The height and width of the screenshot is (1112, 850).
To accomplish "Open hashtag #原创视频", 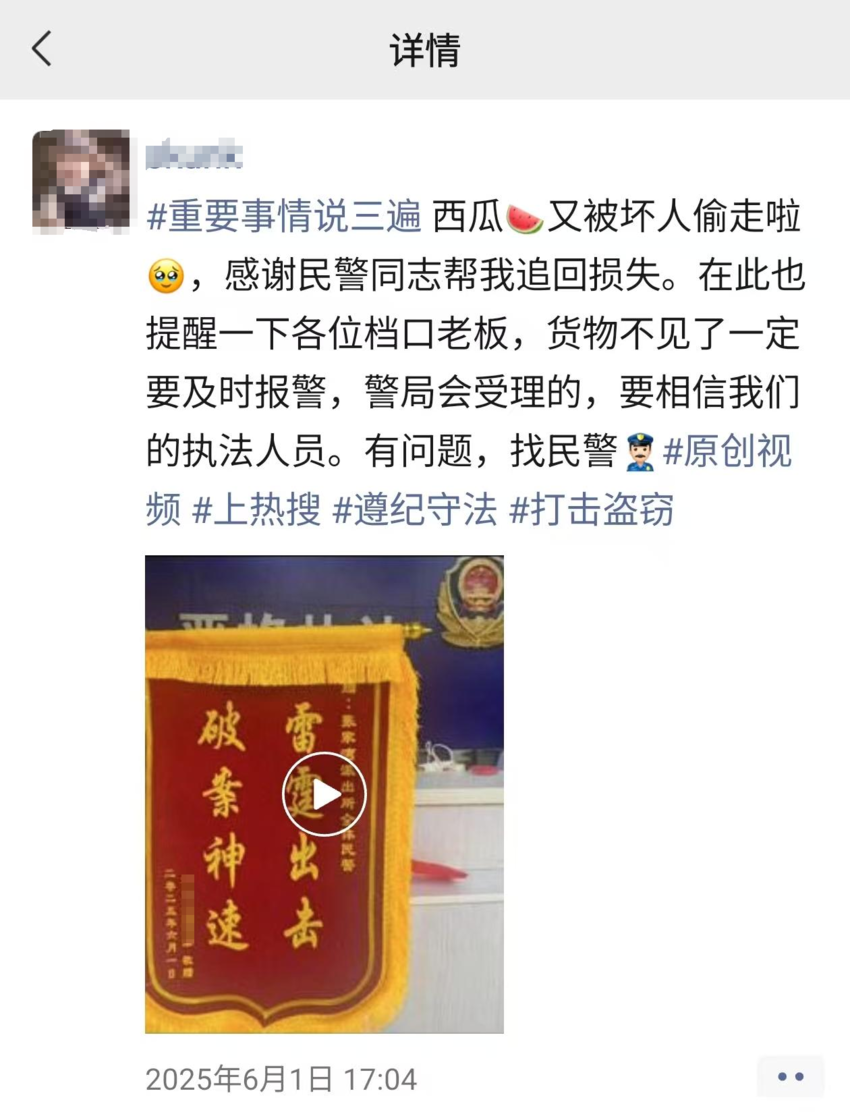I will tap(728, 451).
